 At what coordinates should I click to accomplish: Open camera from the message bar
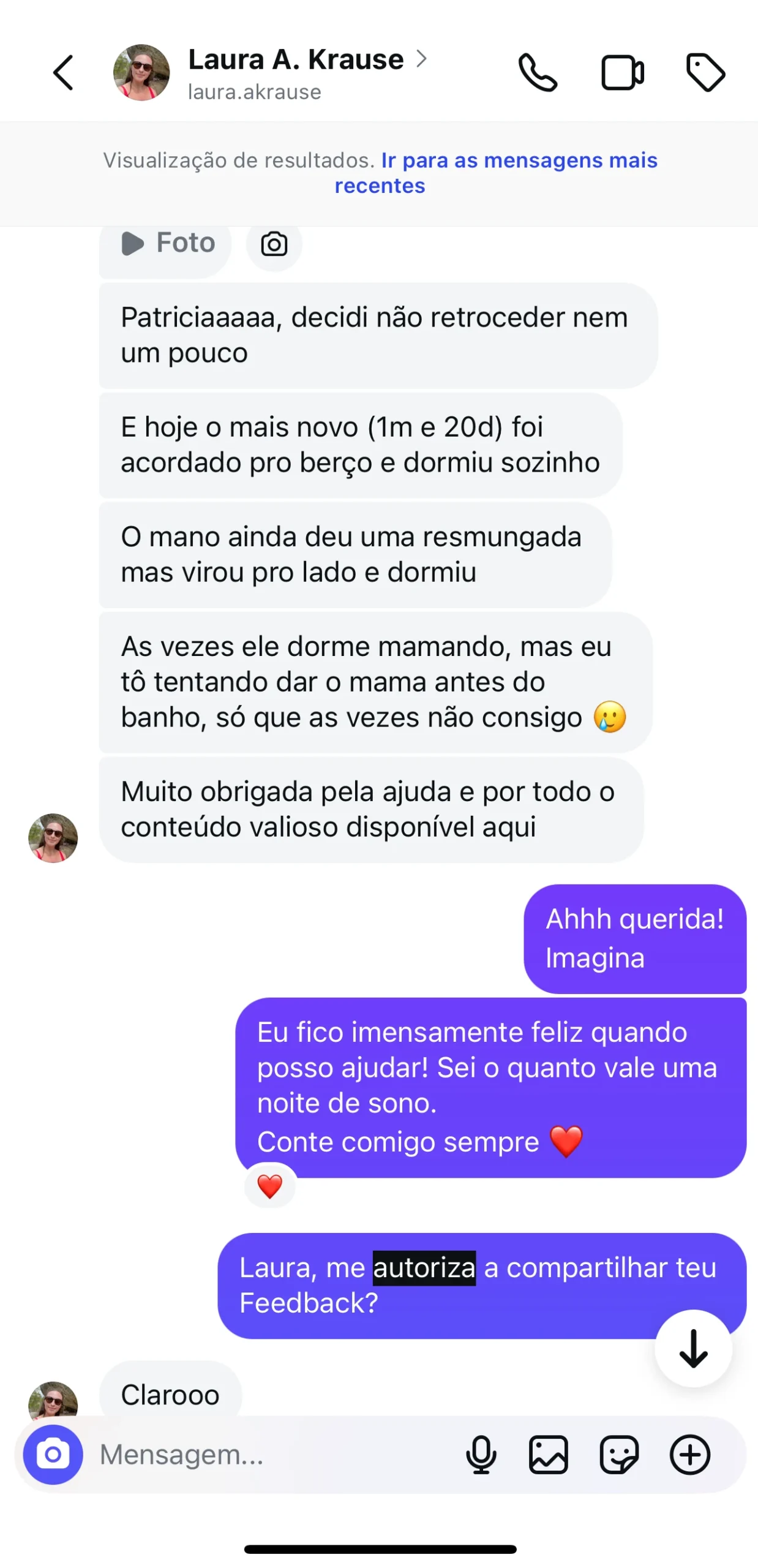point(53,1453)
